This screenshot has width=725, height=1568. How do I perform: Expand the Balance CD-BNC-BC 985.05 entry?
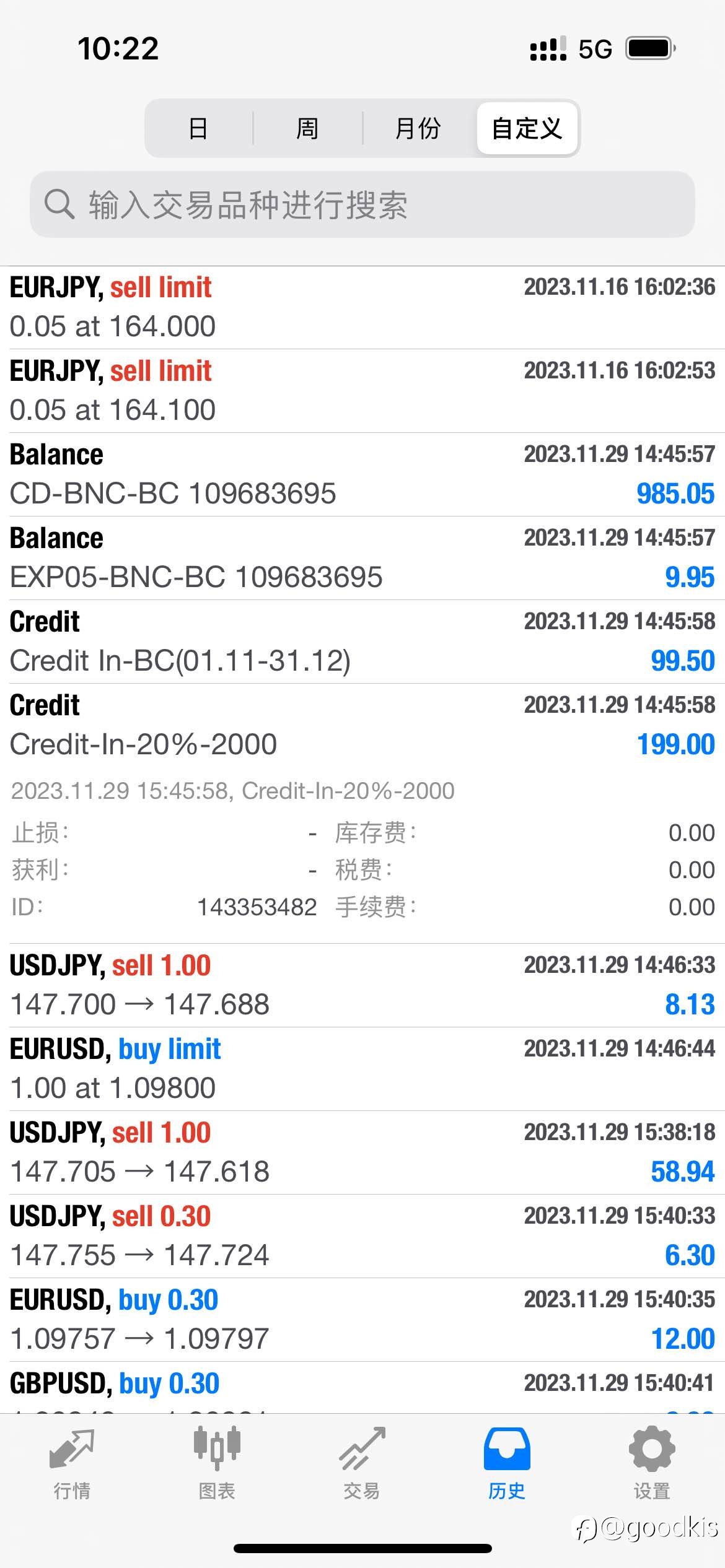(x=362, y=474)
